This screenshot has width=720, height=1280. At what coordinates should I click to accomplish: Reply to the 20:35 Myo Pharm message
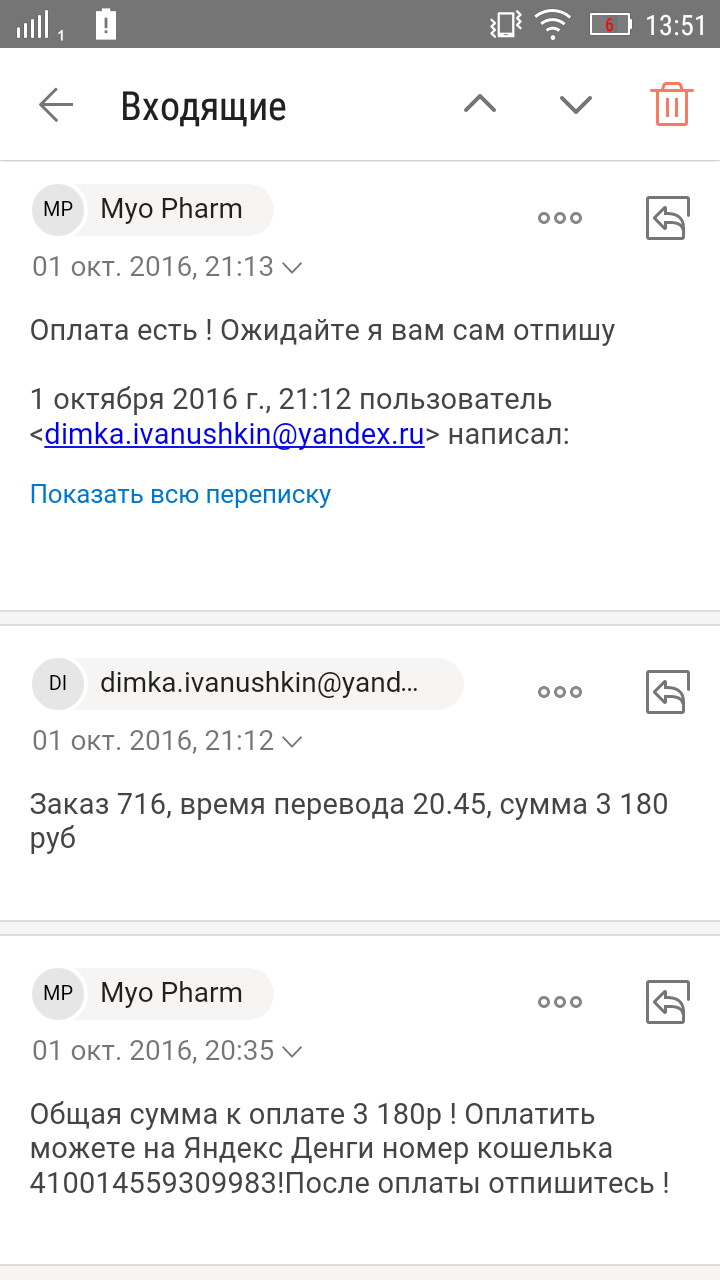tap(668, 1002)
